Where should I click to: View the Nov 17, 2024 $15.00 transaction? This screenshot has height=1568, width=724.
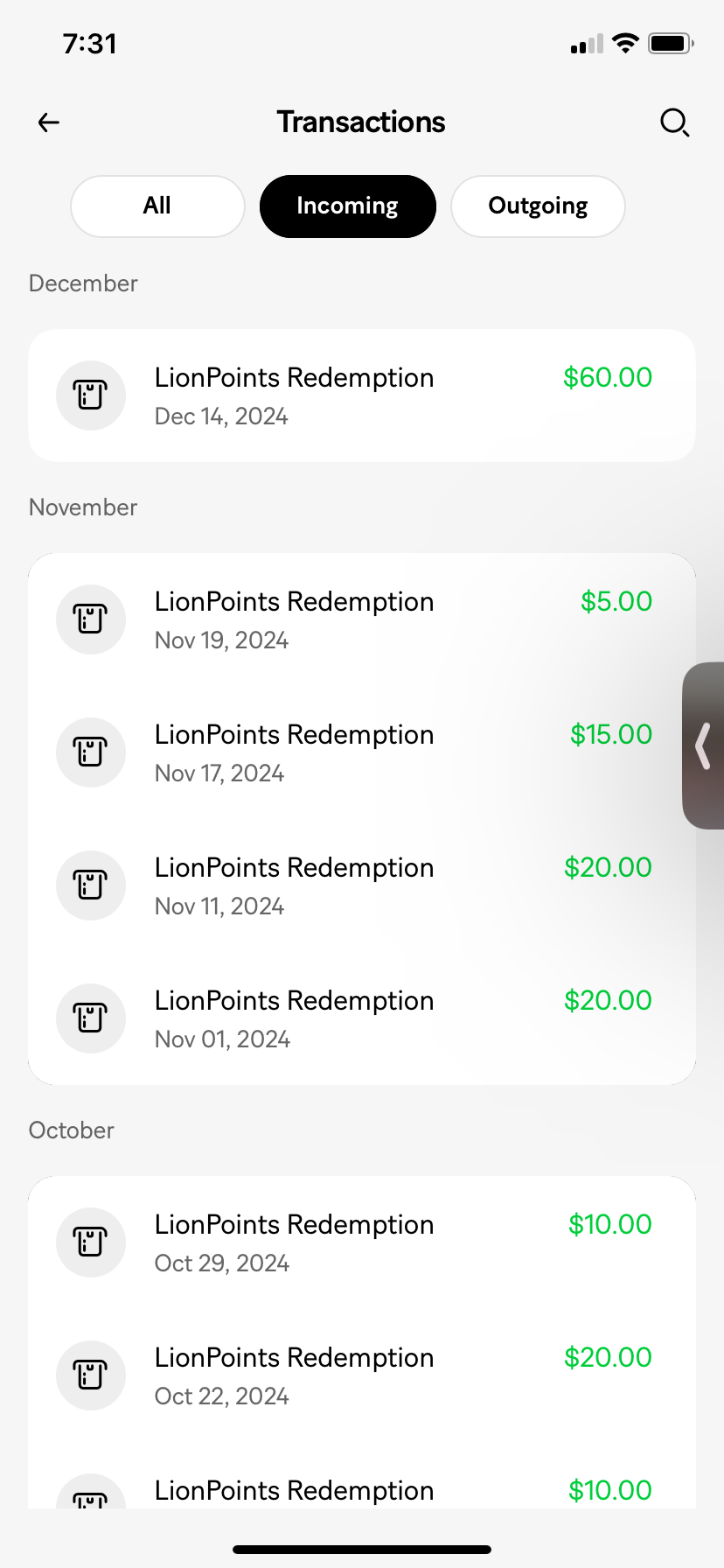(x=362, y=752)
